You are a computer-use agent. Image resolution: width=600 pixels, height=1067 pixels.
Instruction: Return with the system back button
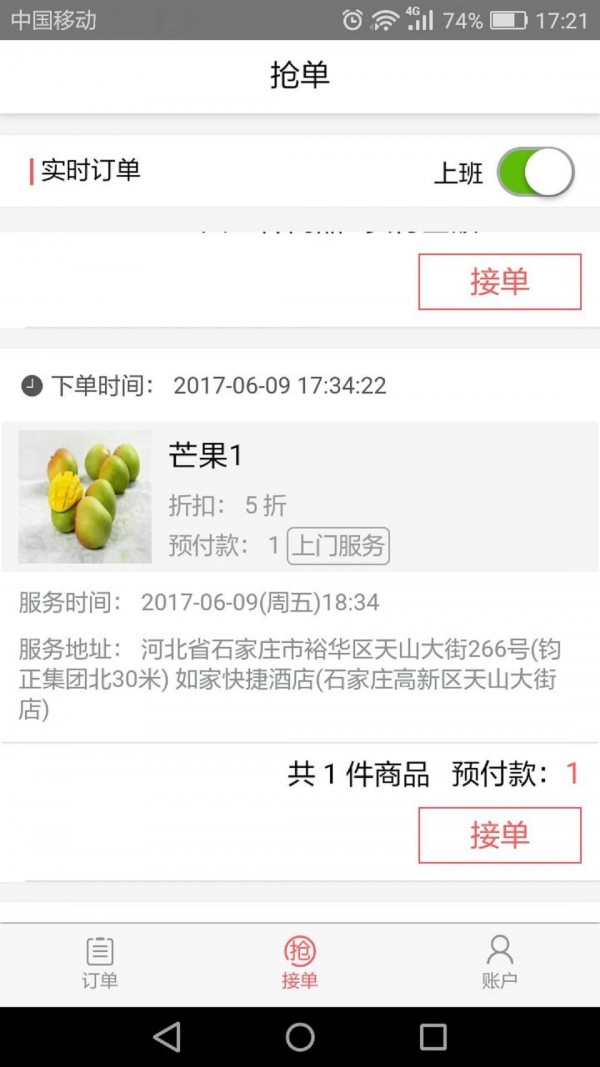167,1037
